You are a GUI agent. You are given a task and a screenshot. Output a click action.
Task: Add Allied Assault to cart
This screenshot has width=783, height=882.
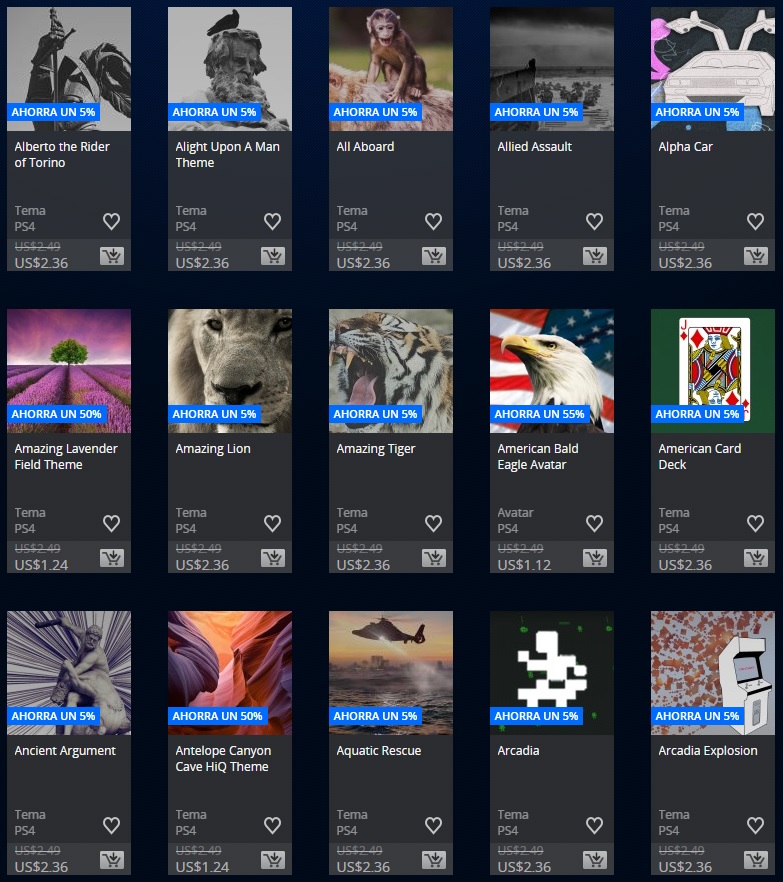pos(594,256)
